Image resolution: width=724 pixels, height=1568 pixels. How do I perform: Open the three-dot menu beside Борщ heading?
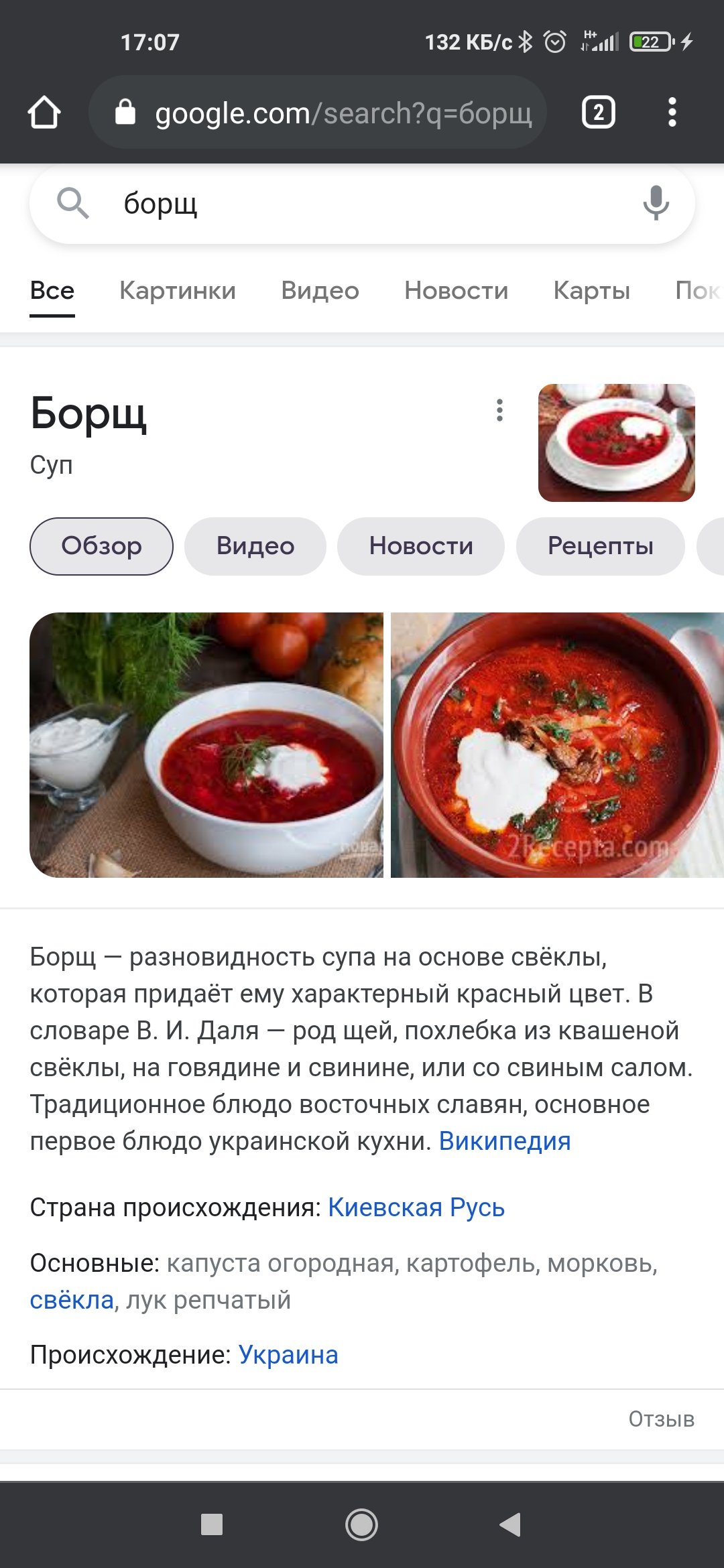[499, 410]
